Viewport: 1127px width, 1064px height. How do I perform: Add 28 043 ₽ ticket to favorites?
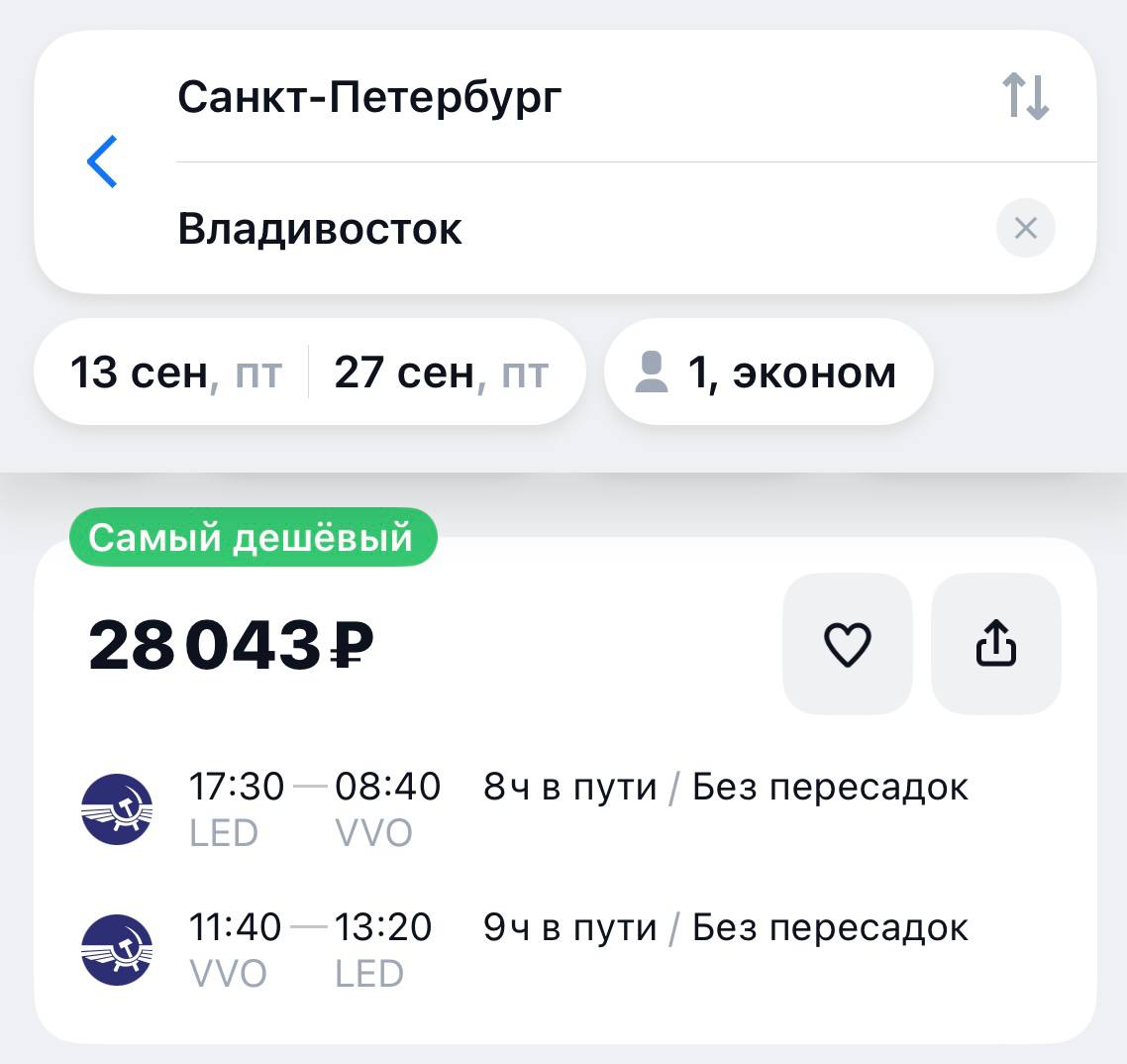(x=847, y=644)
